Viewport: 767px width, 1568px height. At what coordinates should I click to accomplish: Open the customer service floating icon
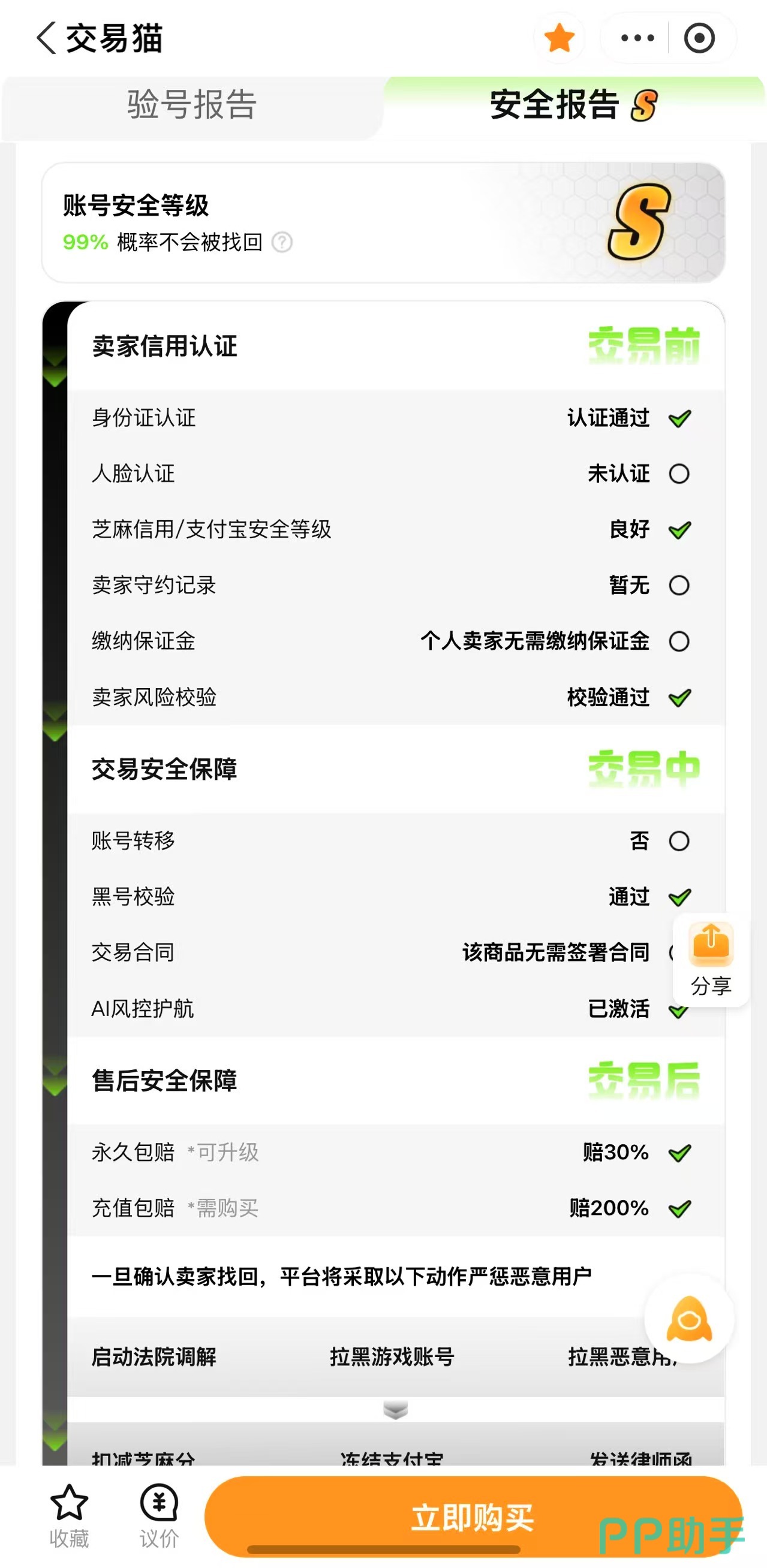point(689,1320)
